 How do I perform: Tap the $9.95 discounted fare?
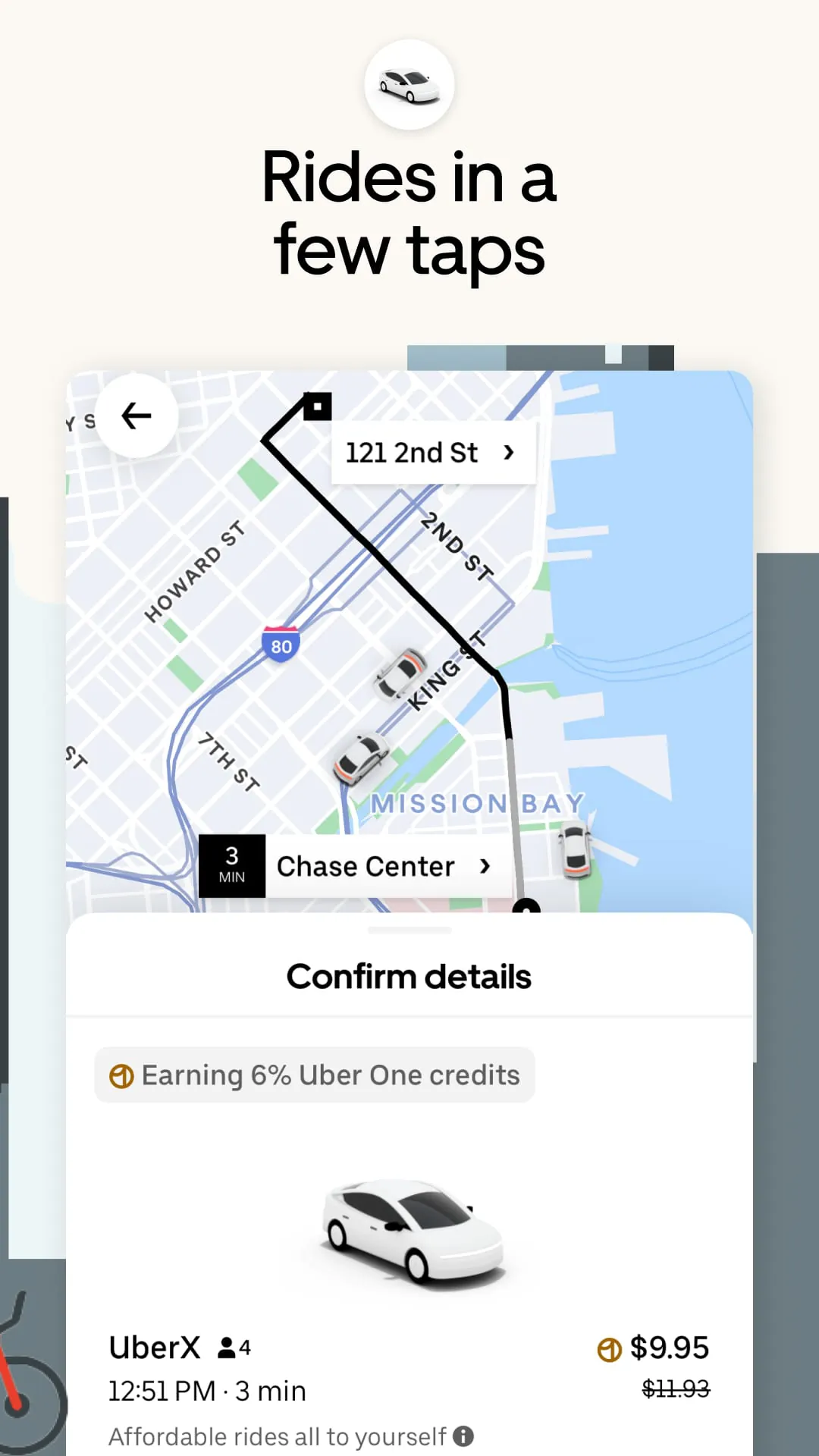point(668,1348)
